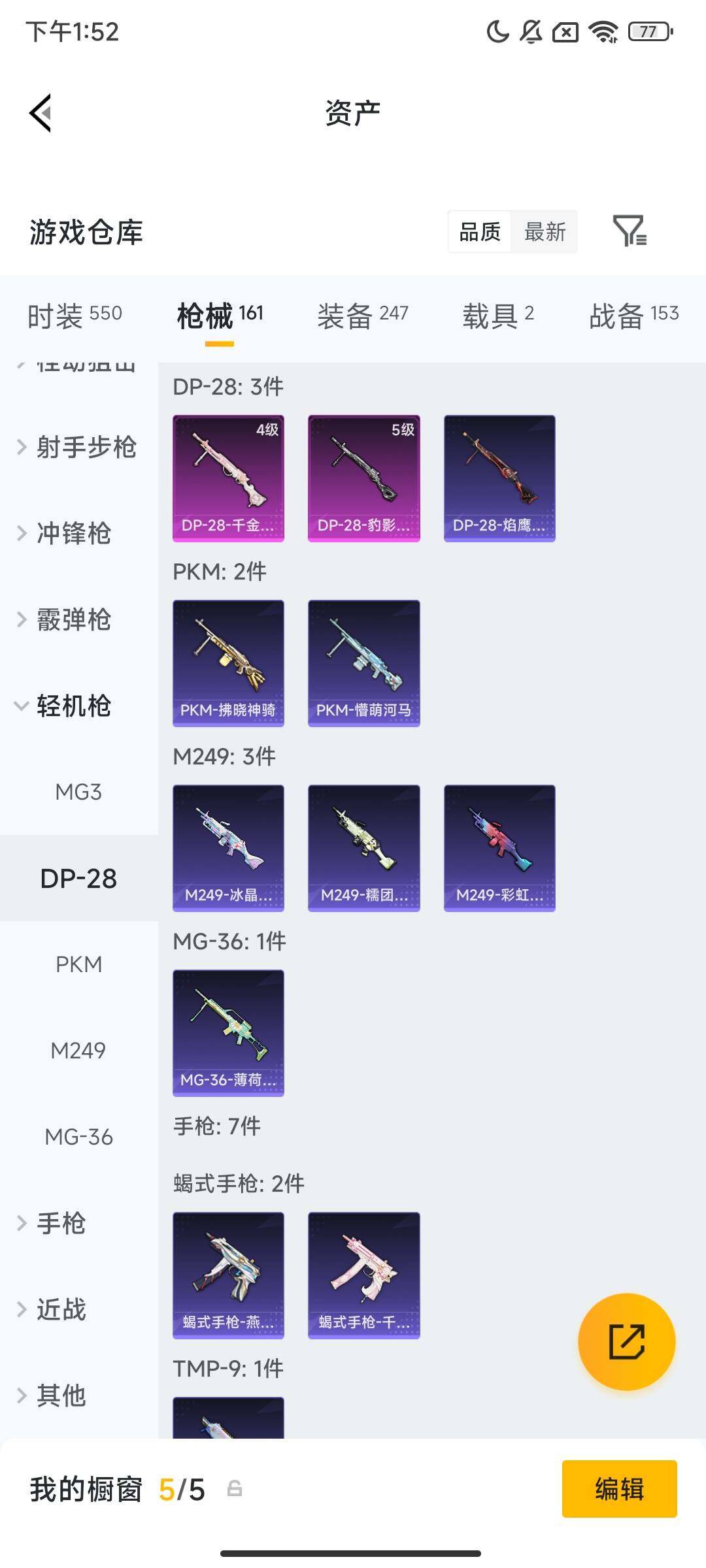
Task: Sort the warehouse by 最新
Action: click(545, 231)
